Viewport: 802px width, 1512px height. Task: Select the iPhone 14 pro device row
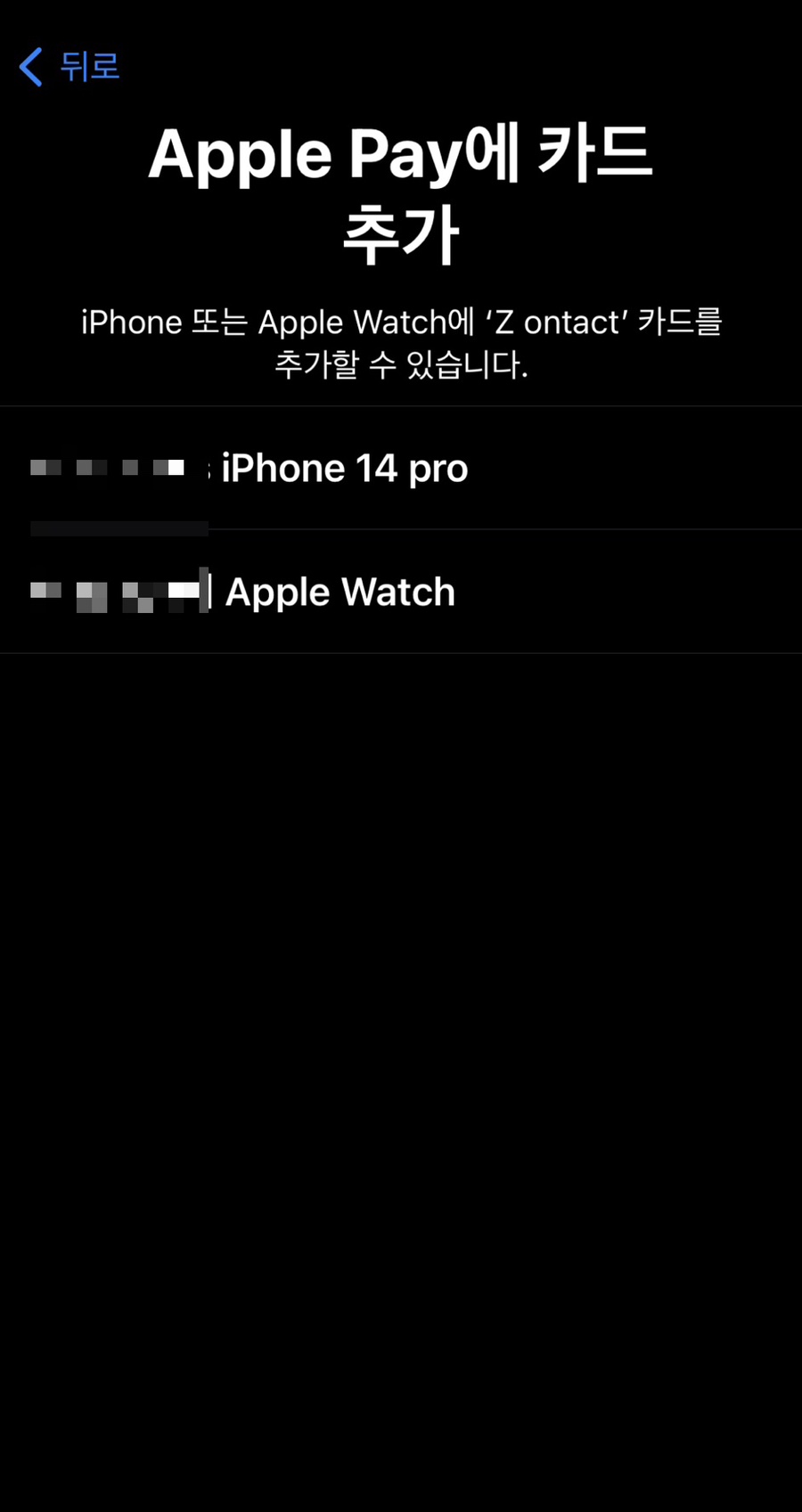pos(401,469)
